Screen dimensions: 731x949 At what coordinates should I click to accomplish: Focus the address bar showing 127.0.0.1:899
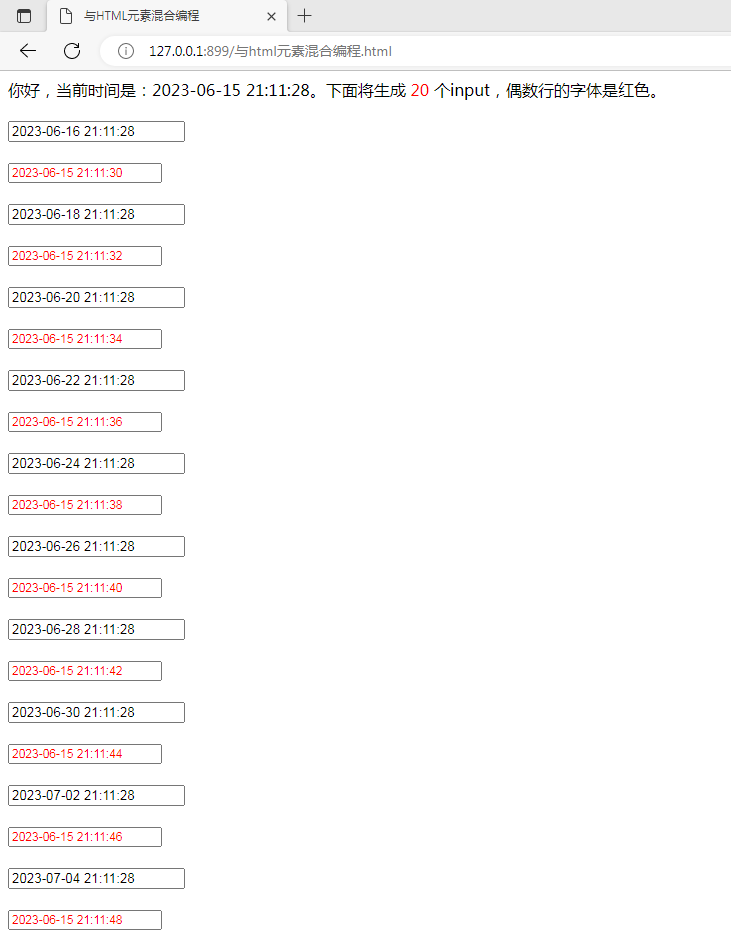pos(400,51)
